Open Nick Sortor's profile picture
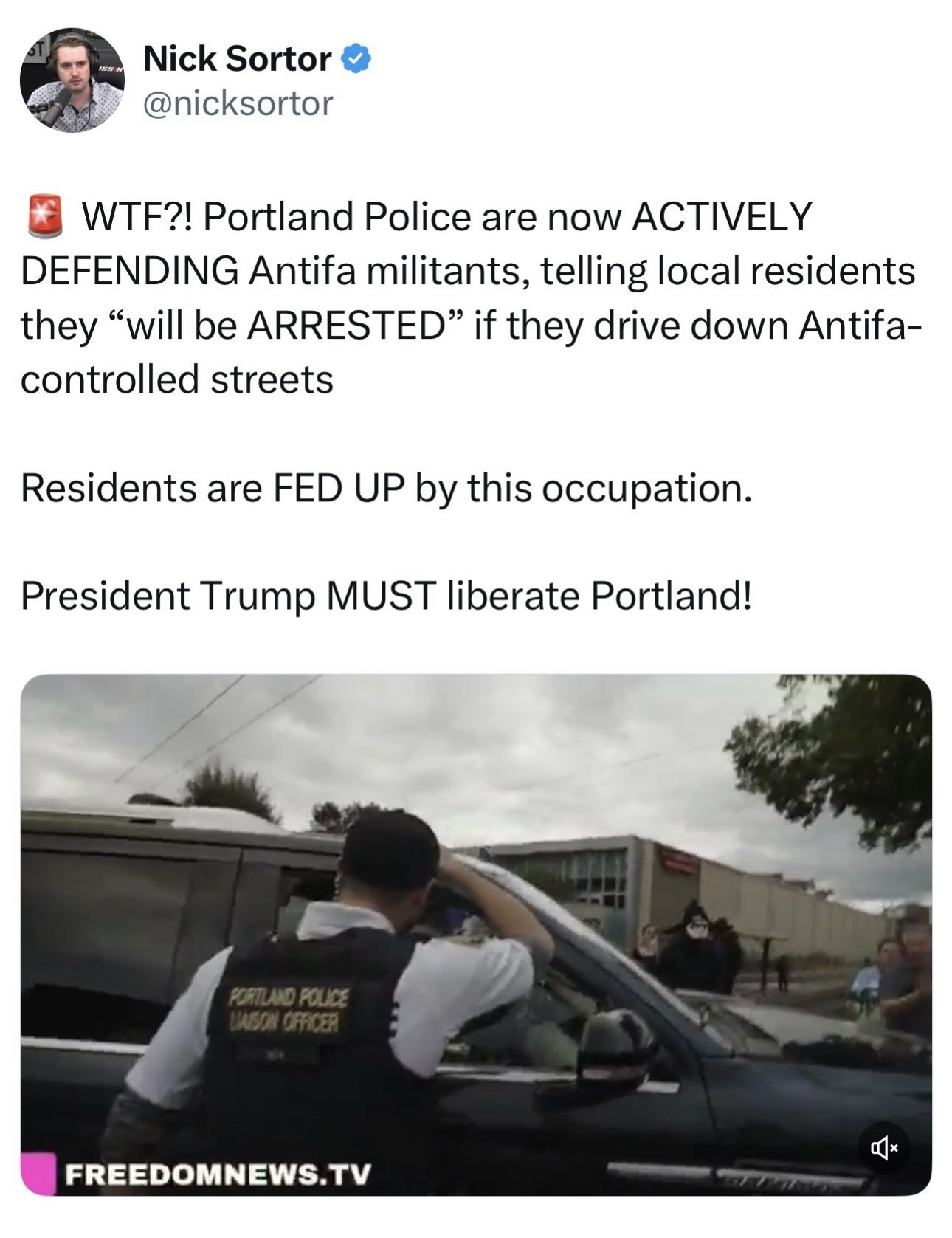952x1238 pixels. coord(72,80)
